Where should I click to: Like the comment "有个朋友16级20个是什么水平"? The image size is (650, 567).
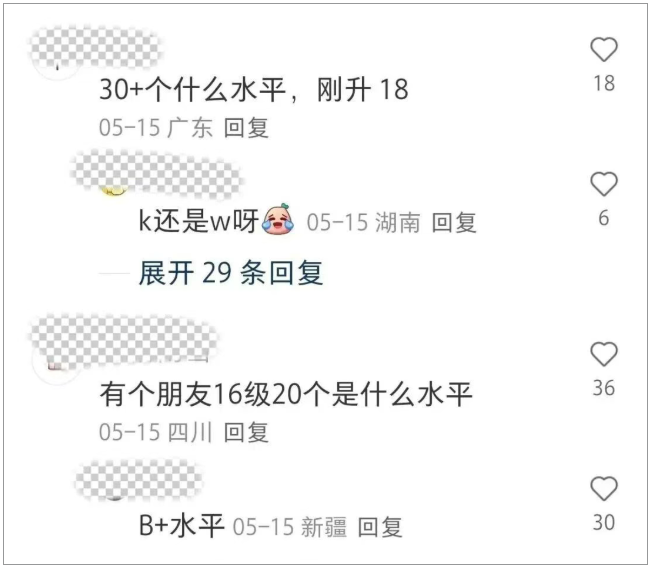(x=603, y=355)
